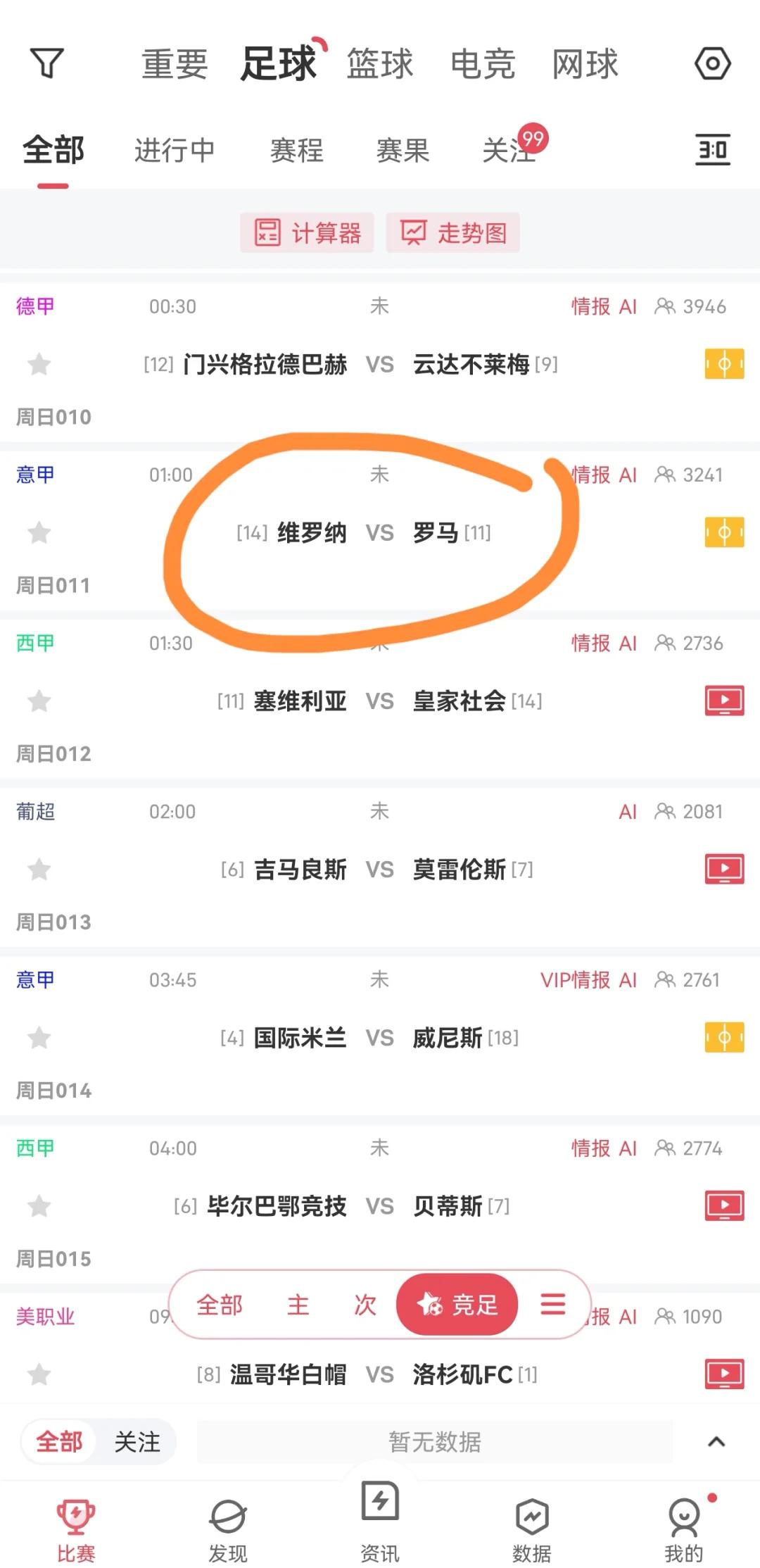The height and width of the screenshot is (1568, 760).
Task: Select the 进行中 matches tab
Action: [175, 150]
